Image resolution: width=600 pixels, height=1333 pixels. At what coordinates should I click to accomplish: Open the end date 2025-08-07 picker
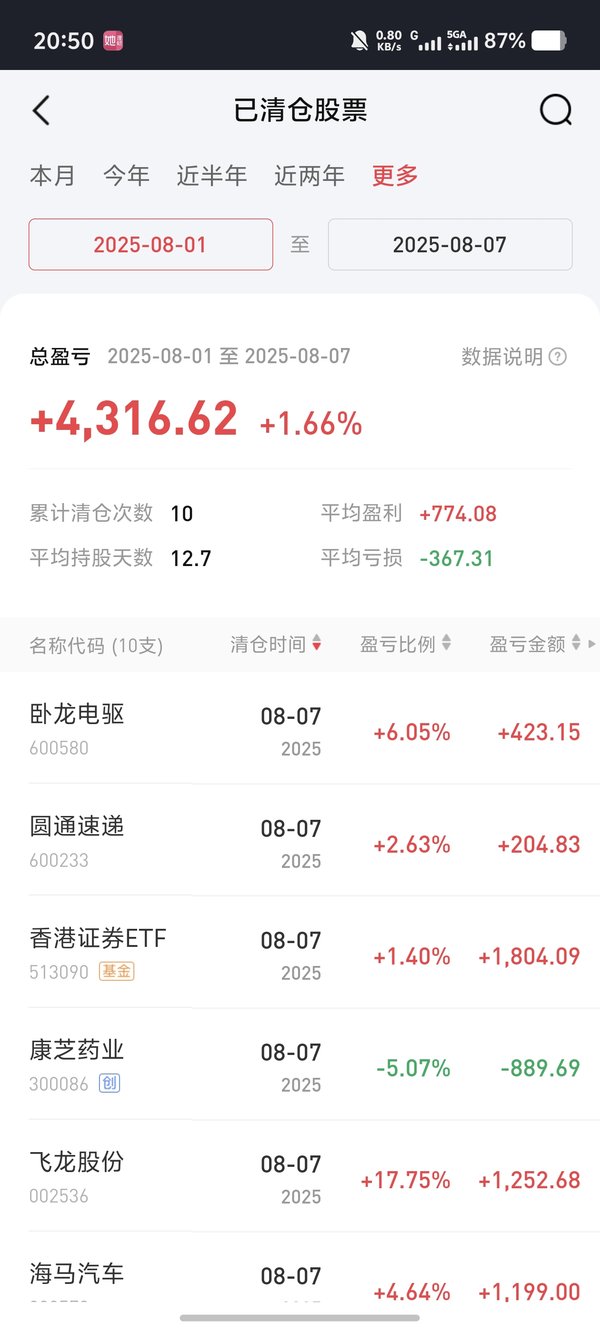click(450, 244)
